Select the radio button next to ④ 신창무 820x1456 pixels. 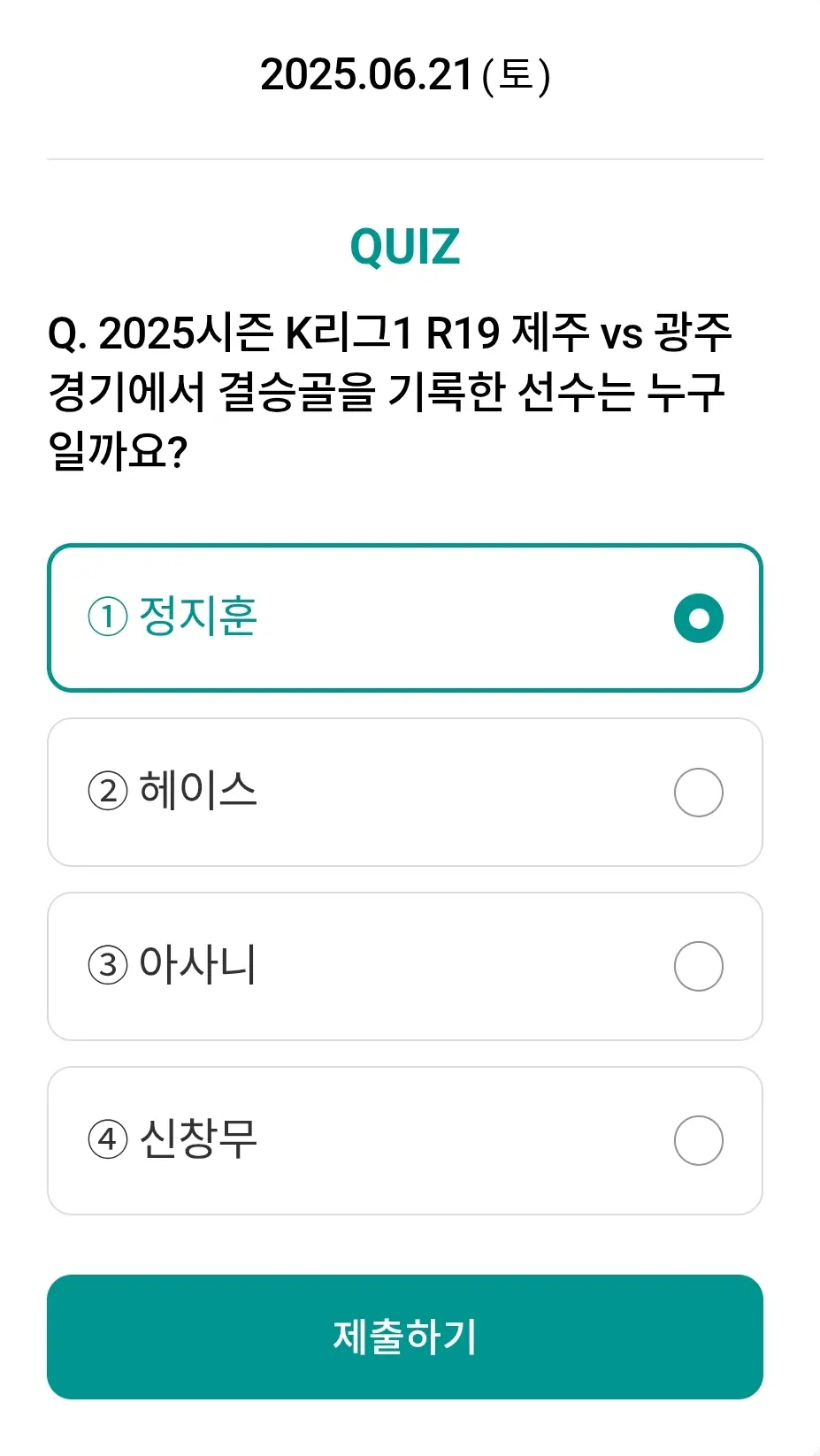(x=698, y=1140)
